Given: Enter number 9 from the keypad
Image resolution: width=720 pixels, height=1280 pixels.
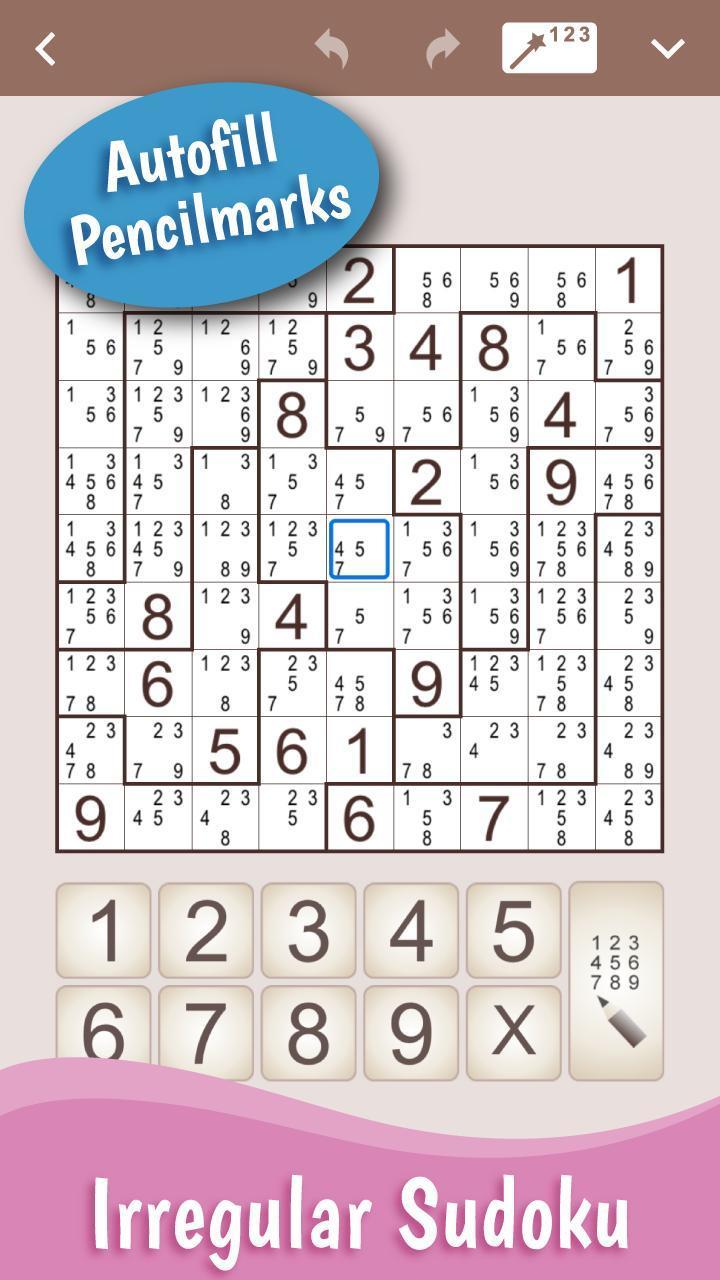Looking at the screenshot, I should click(411, 1032).
